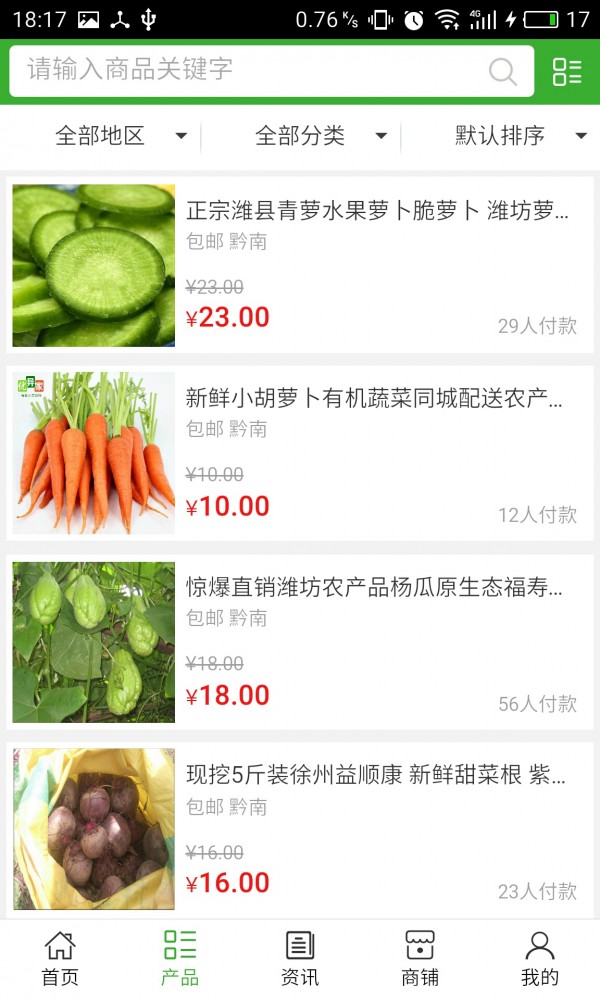600x1000 pixels.
Task: Expand the 全部分类 category filter
Action: 320,136
